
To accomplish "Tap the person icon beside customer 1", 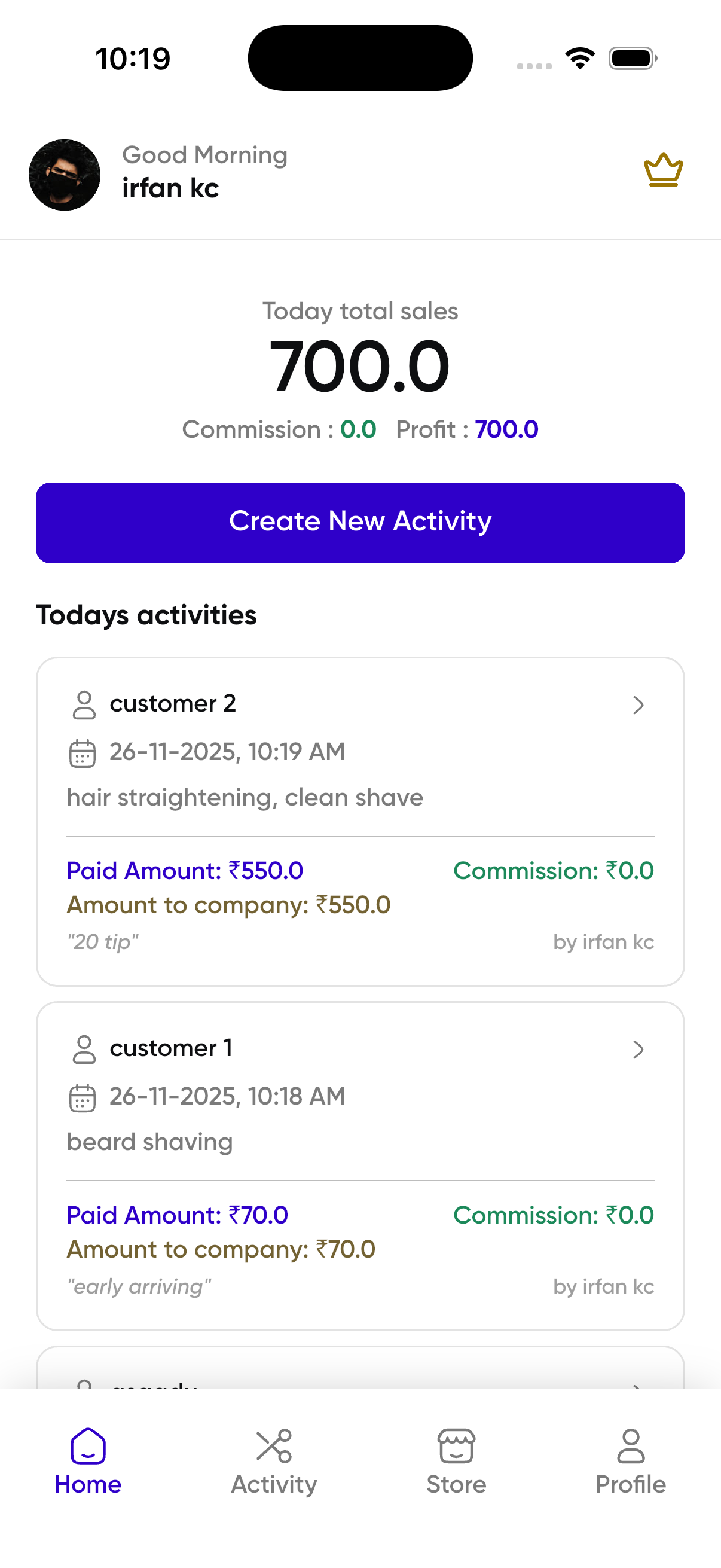I will (x=84, y=1048).
